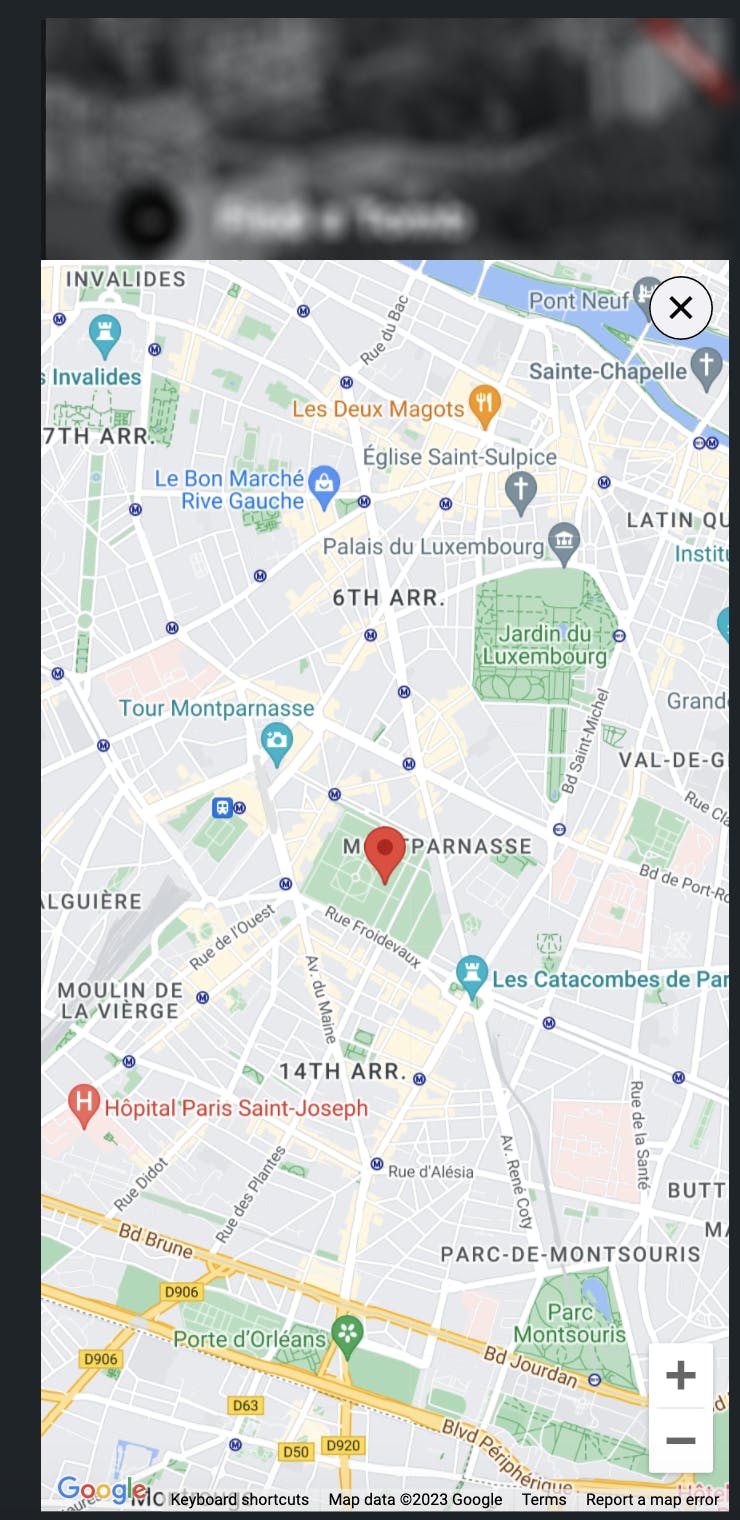
Task: Close the map view
Action: tap(681, 308)
